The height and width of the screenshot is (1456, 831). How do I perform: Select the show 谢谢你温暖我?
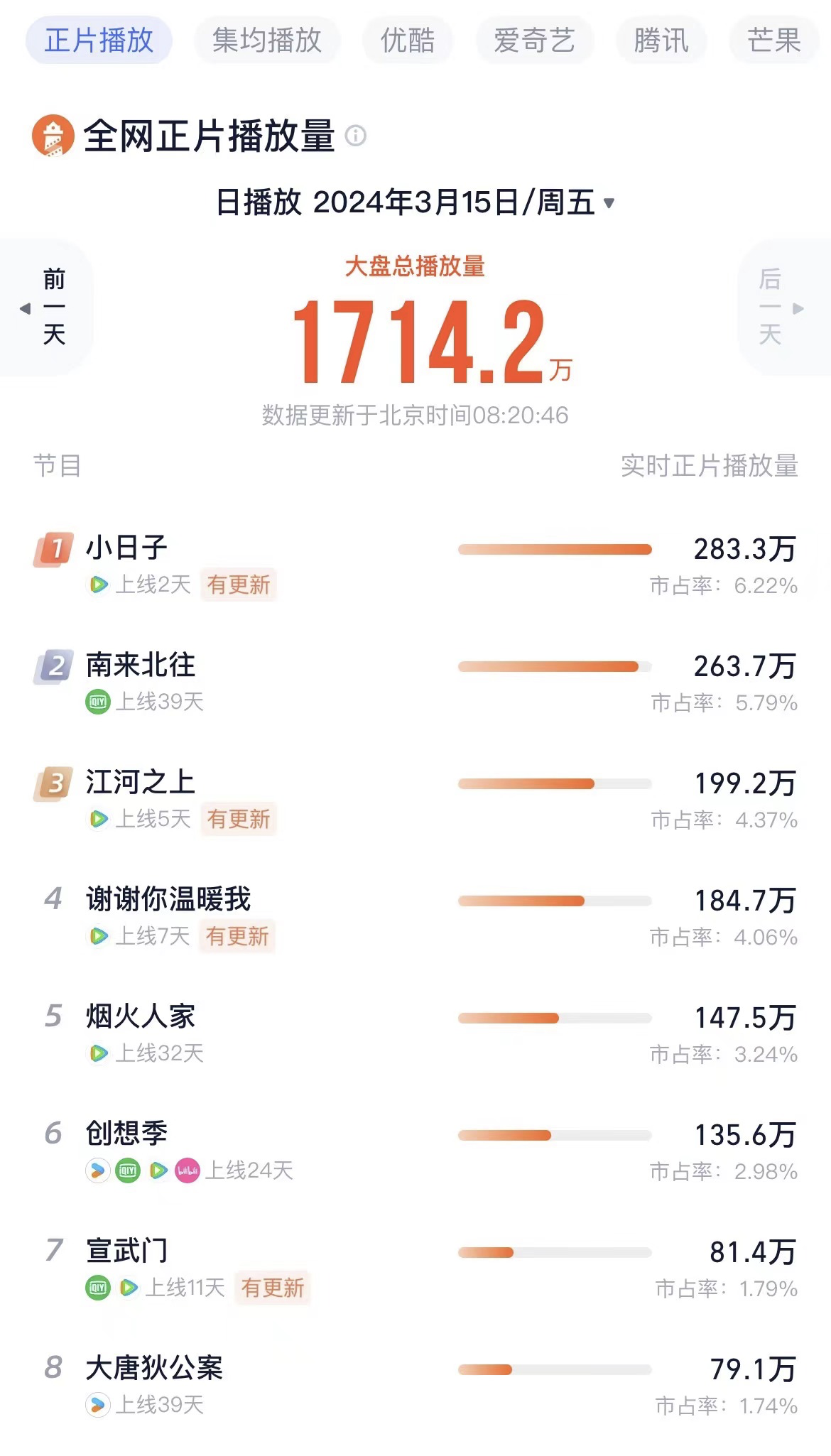click(x=168, y=900)
